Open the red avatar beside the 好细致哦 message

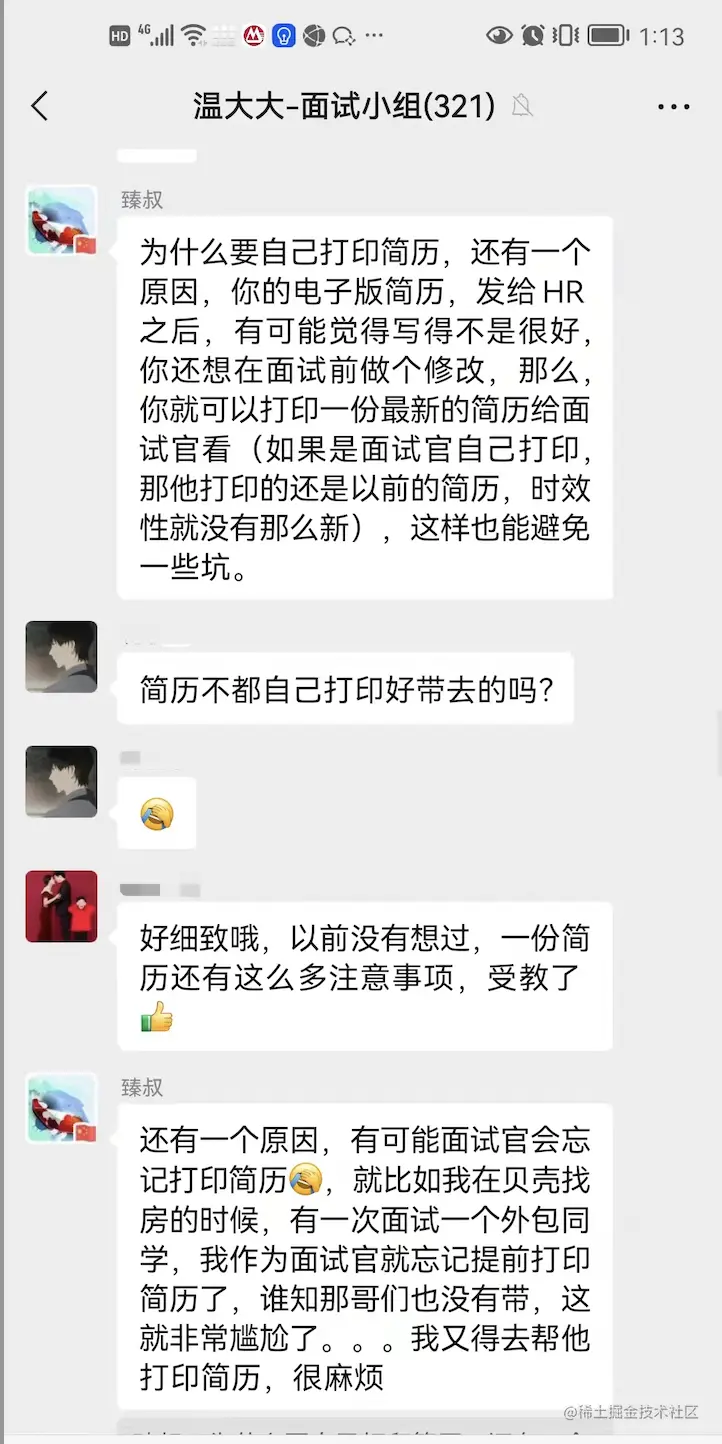(61, 906)
